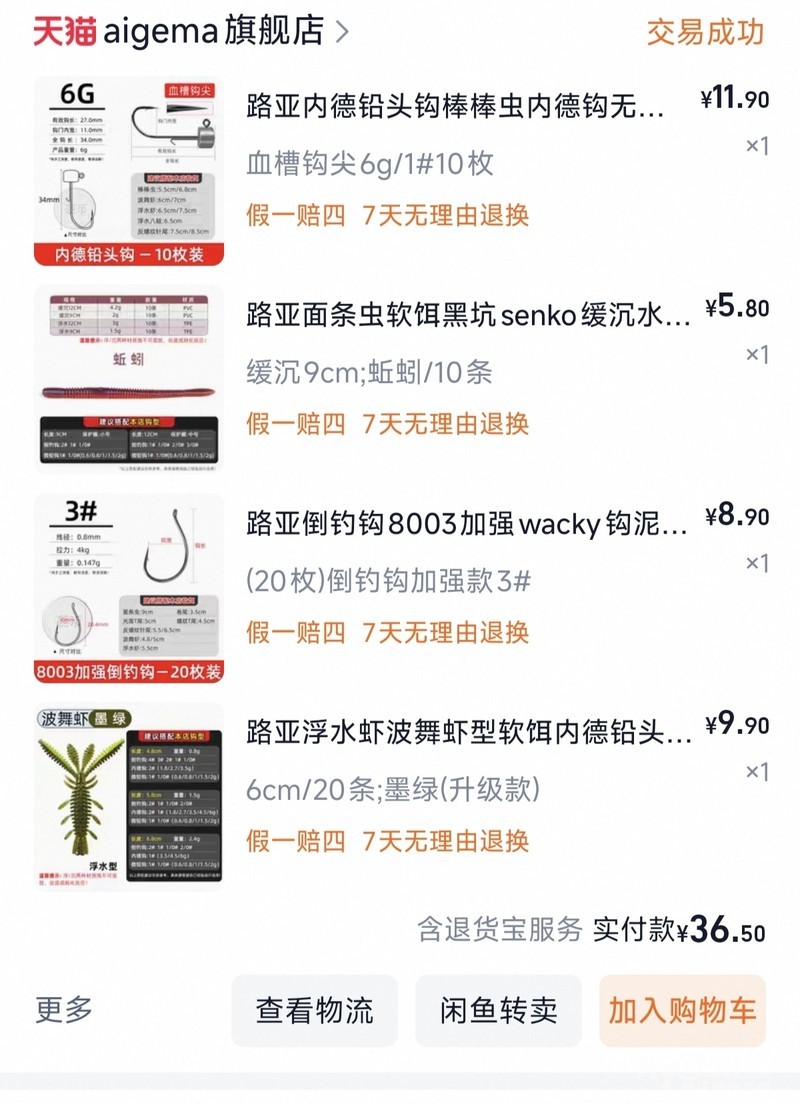Open the 路亚面条虫软饵 order item

[468, 316]
